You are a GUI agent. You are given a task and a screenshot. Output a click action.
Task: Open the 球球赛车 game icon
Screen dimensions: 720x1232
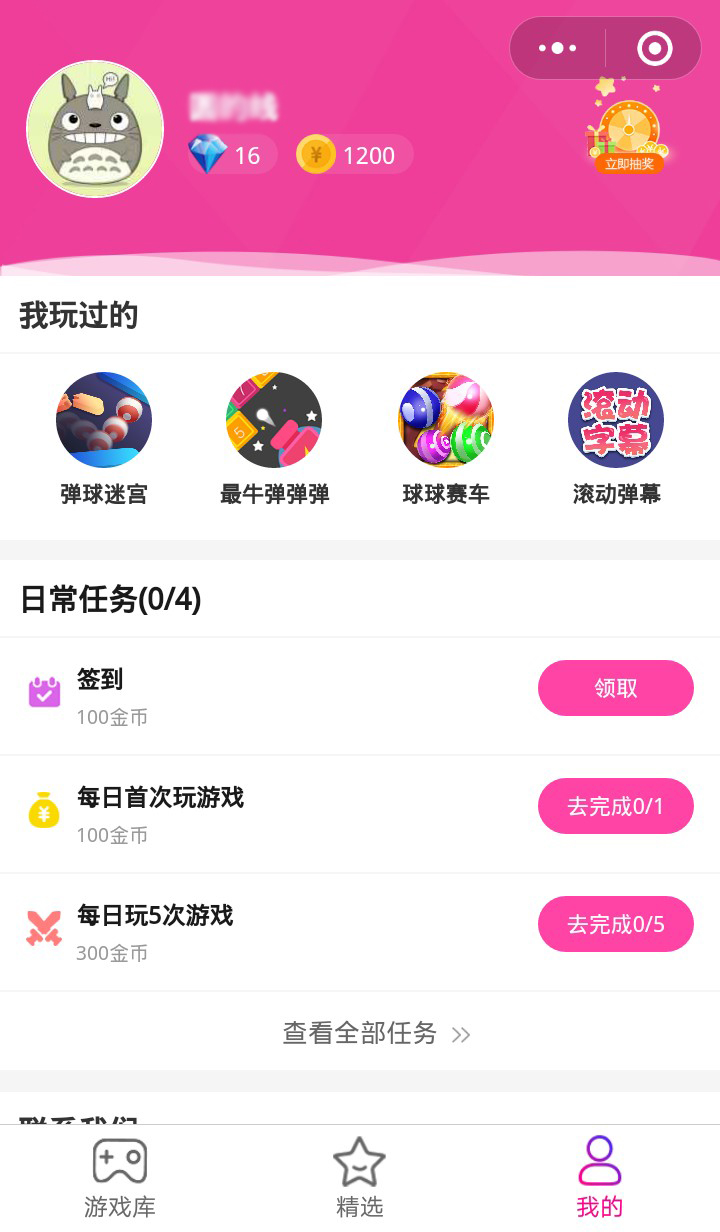tap(444, 420)
